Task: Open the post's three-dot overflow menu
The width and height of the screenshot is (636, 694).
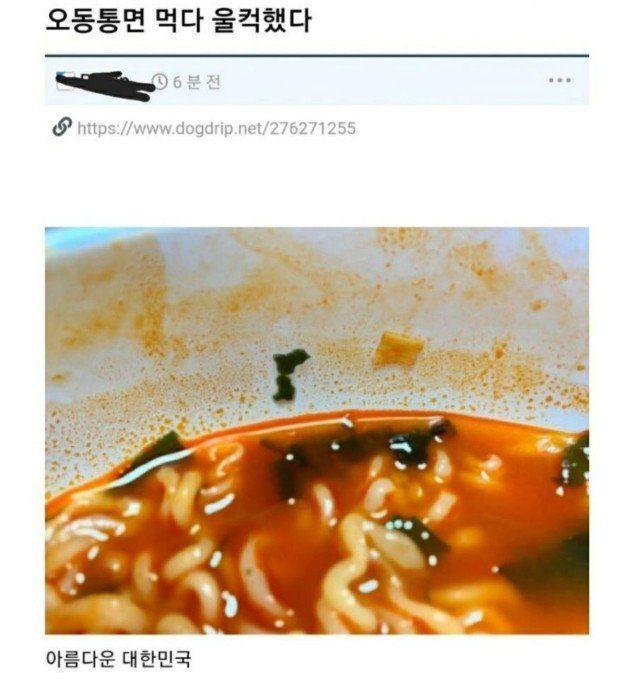Action: [559, 81]
